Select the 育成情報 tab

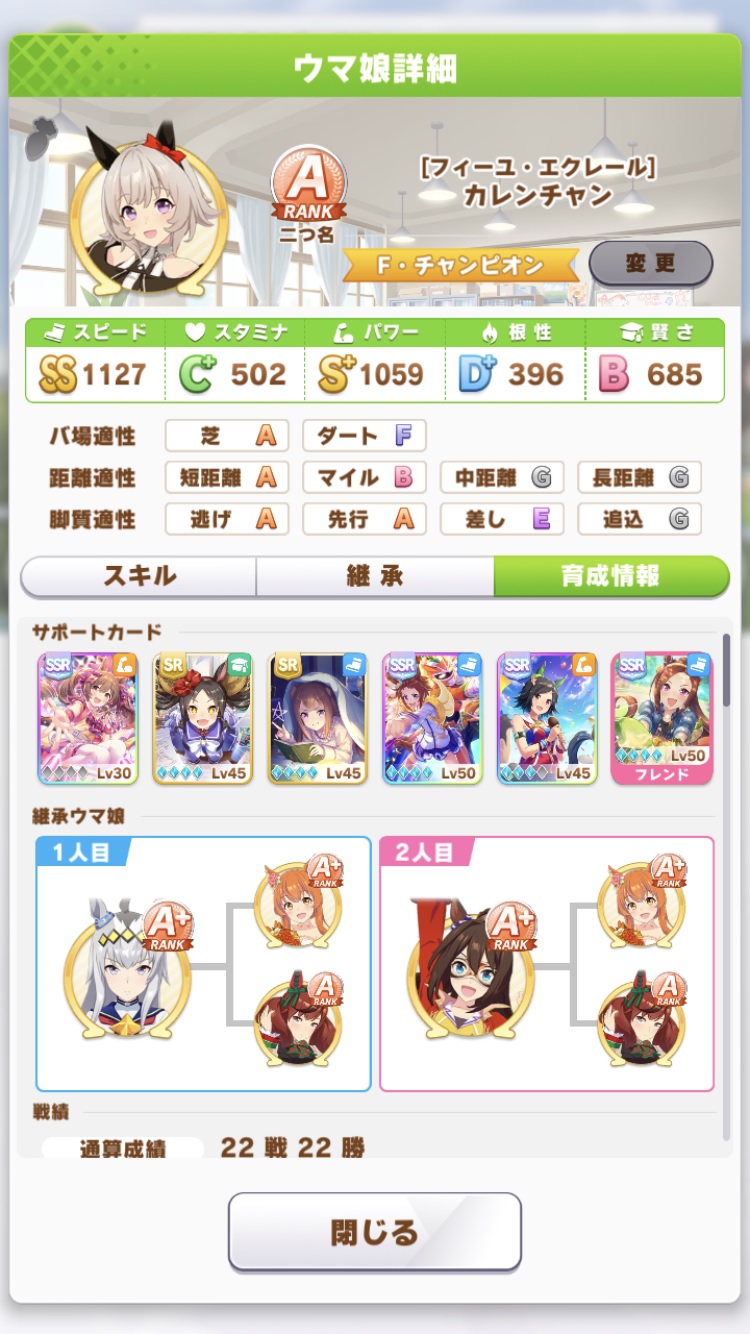coord(610,576)
